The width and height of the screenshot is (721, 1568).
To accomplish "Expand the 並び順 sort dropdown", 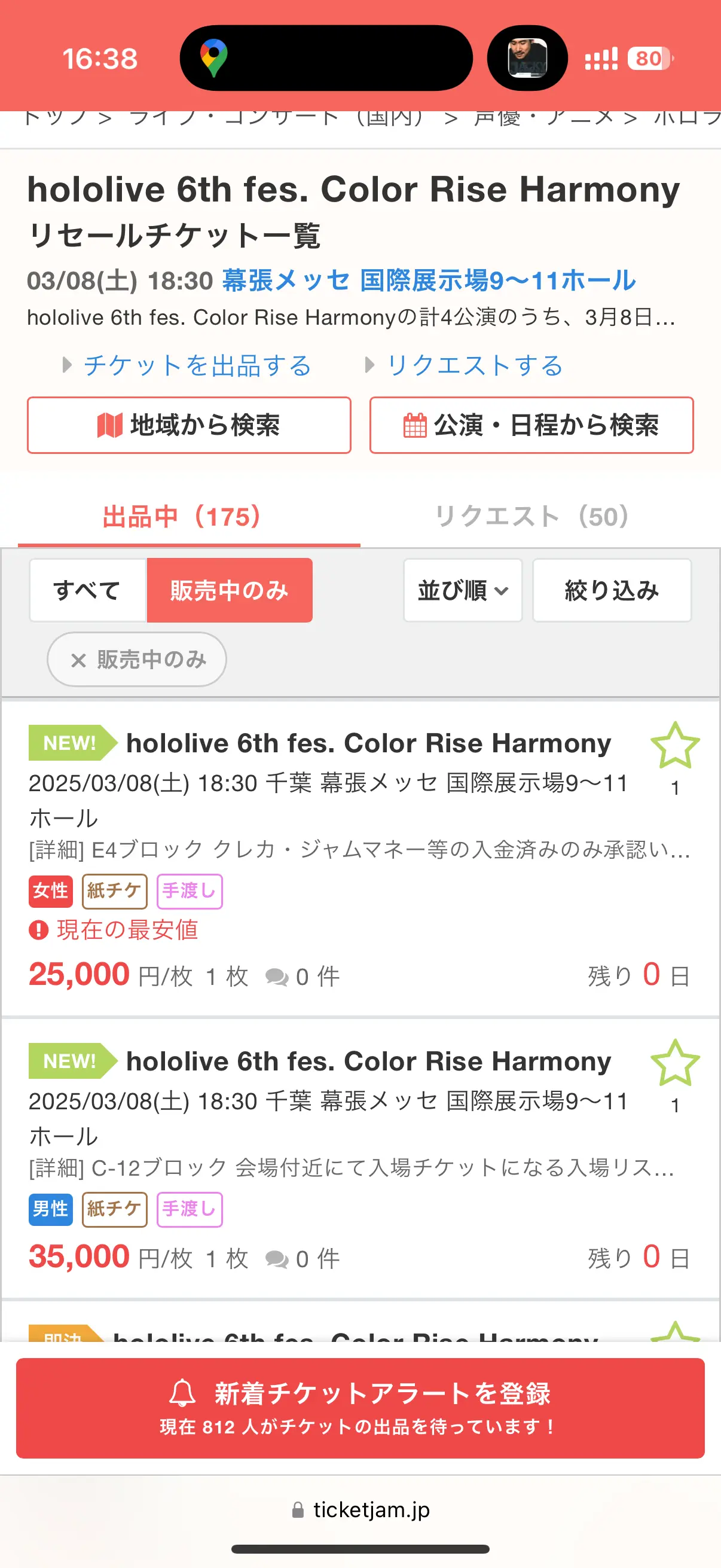I will pos(462,590).
